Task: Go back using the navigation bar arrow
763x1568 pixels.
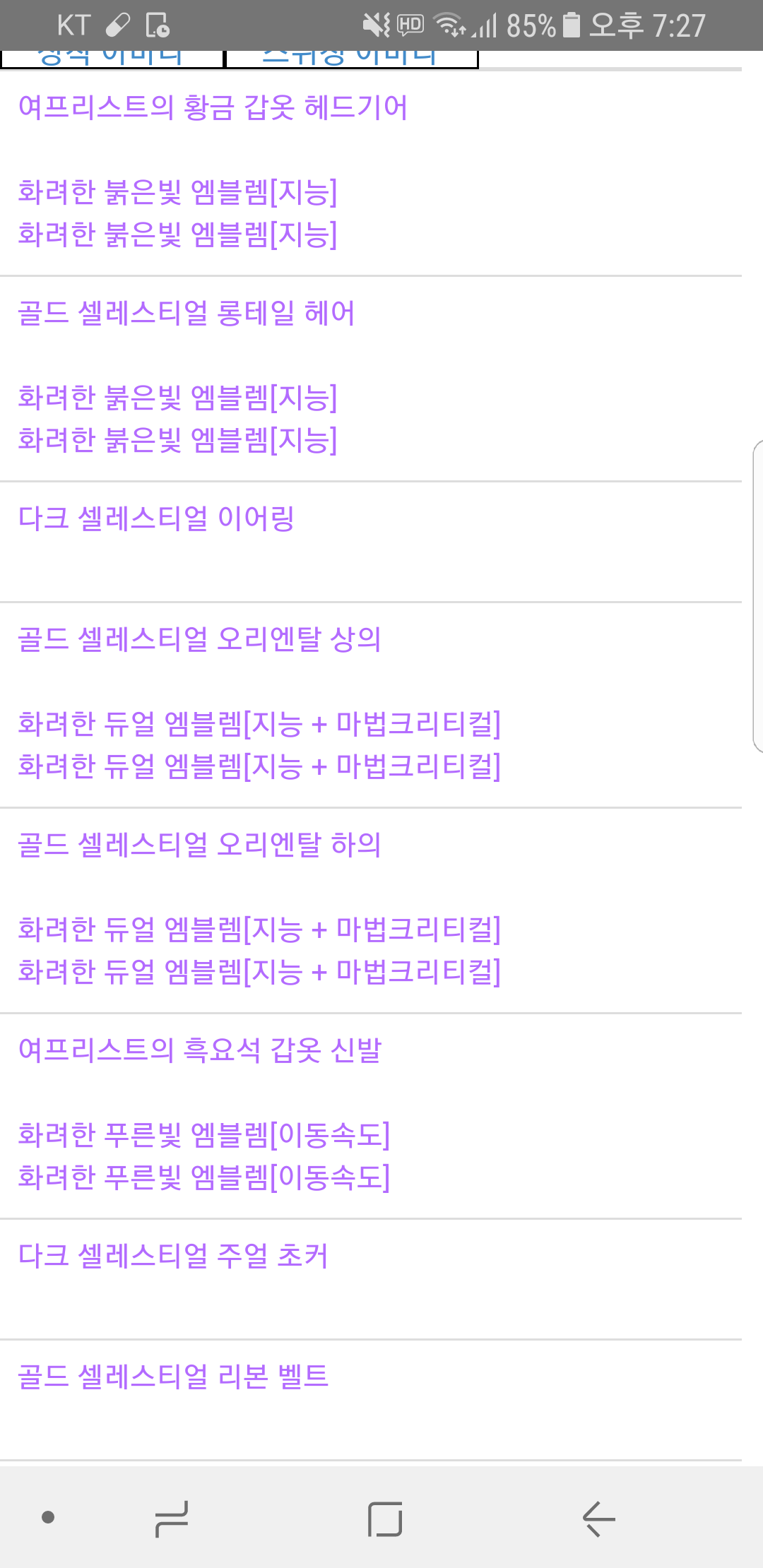Action: tap(598, 1519)
